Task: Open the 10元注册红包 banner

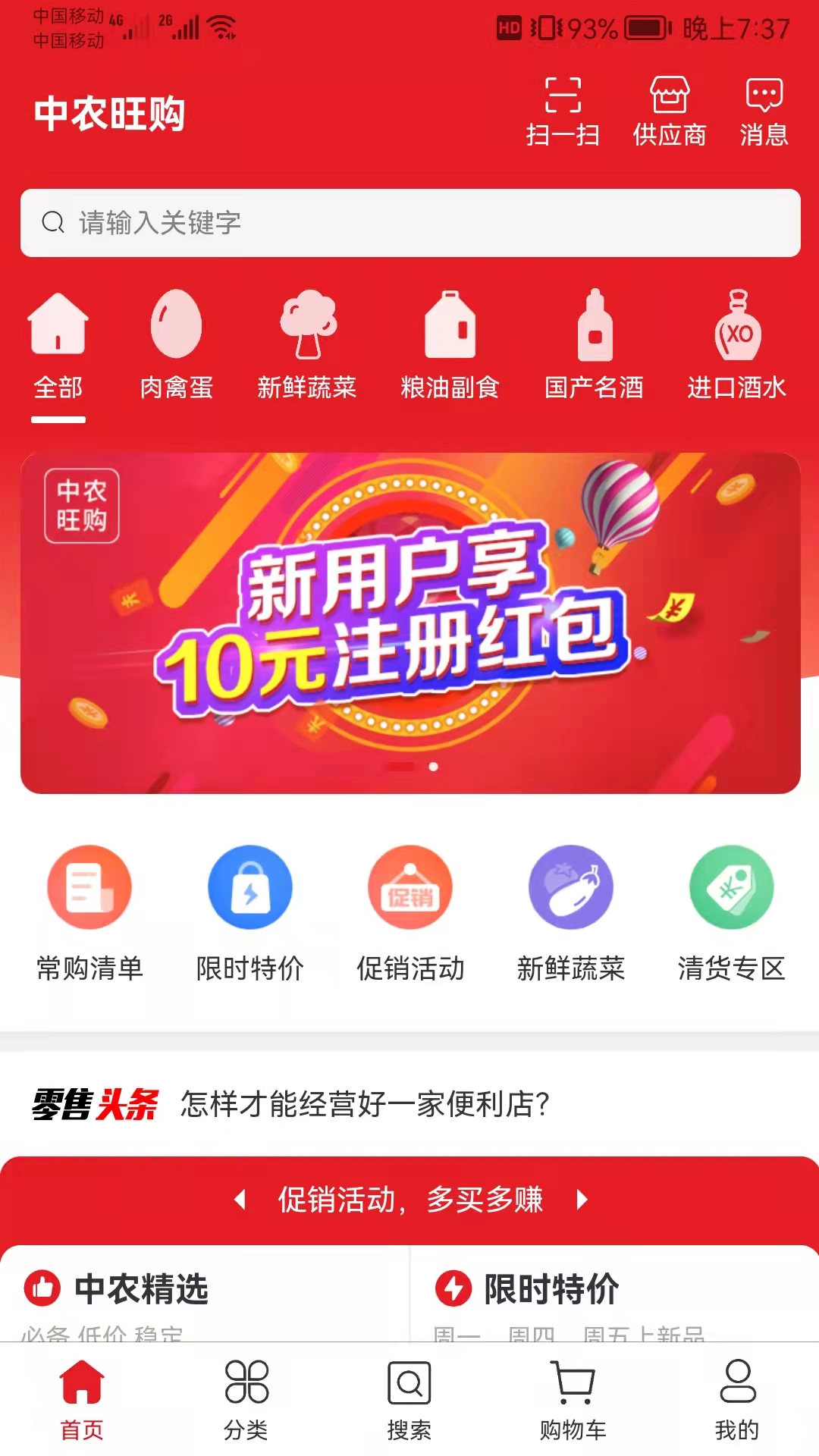Action: coord(410,623)
